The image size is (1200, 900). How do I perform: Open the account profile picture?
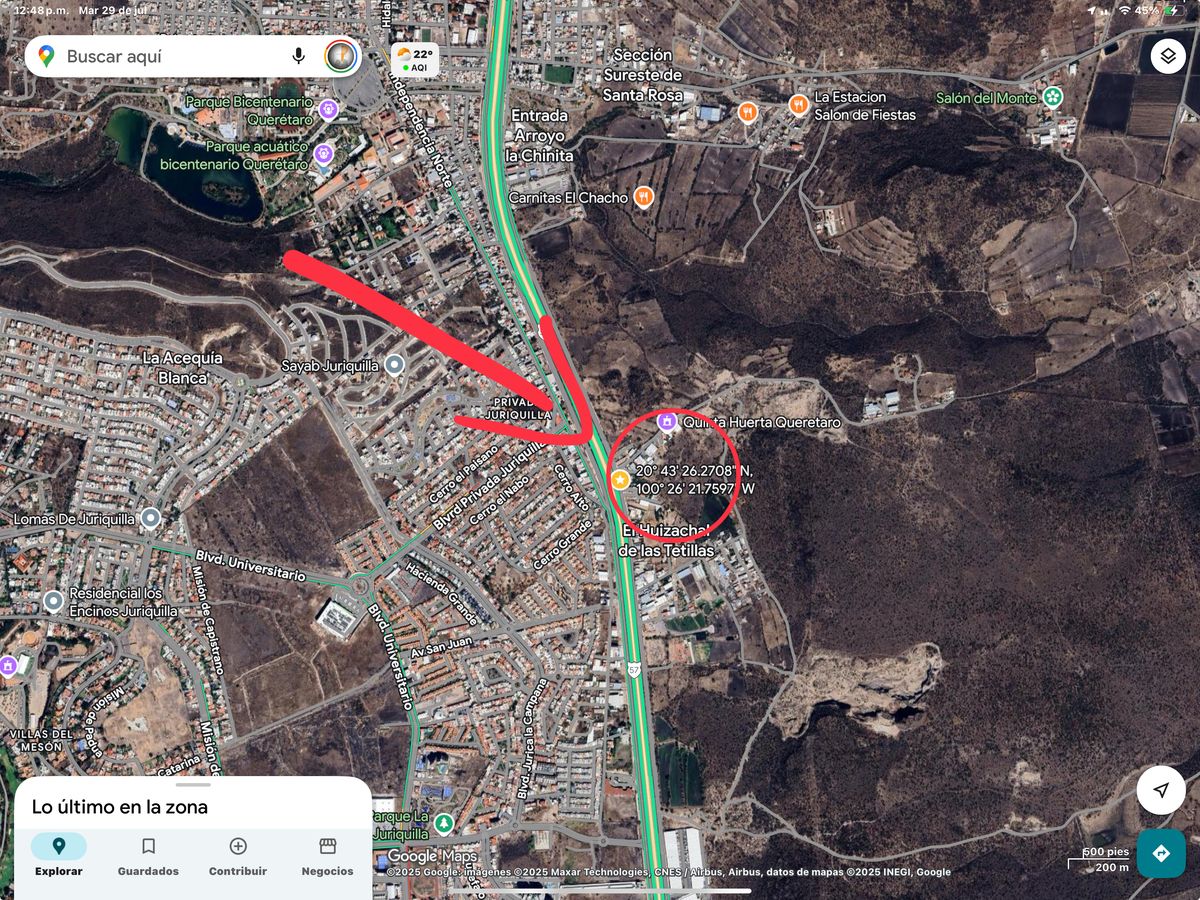[341, 56]
